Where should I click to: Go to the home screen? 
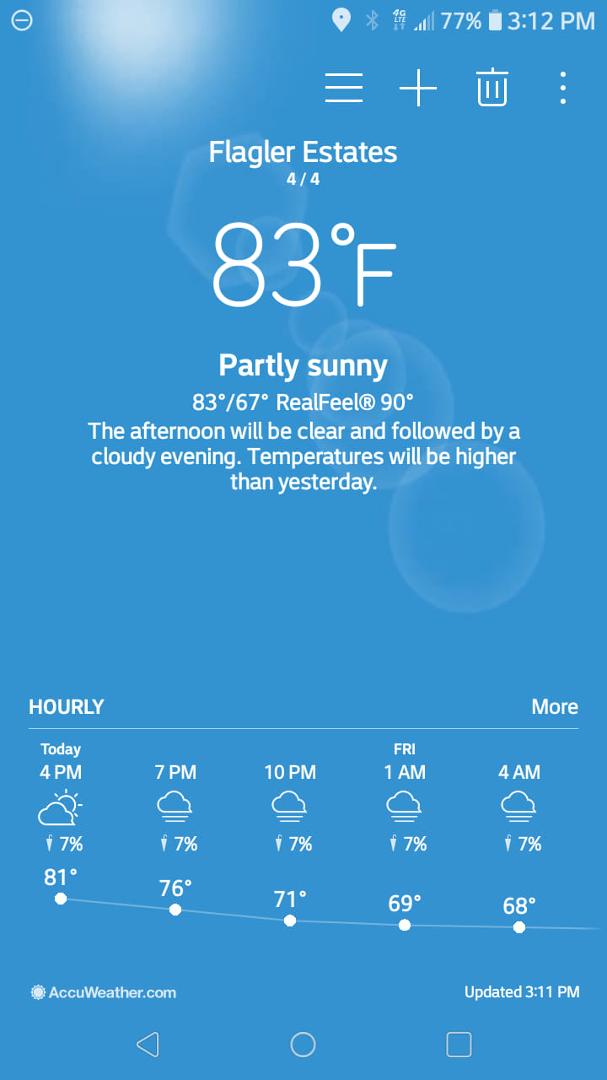click(x=303, y=1044)
